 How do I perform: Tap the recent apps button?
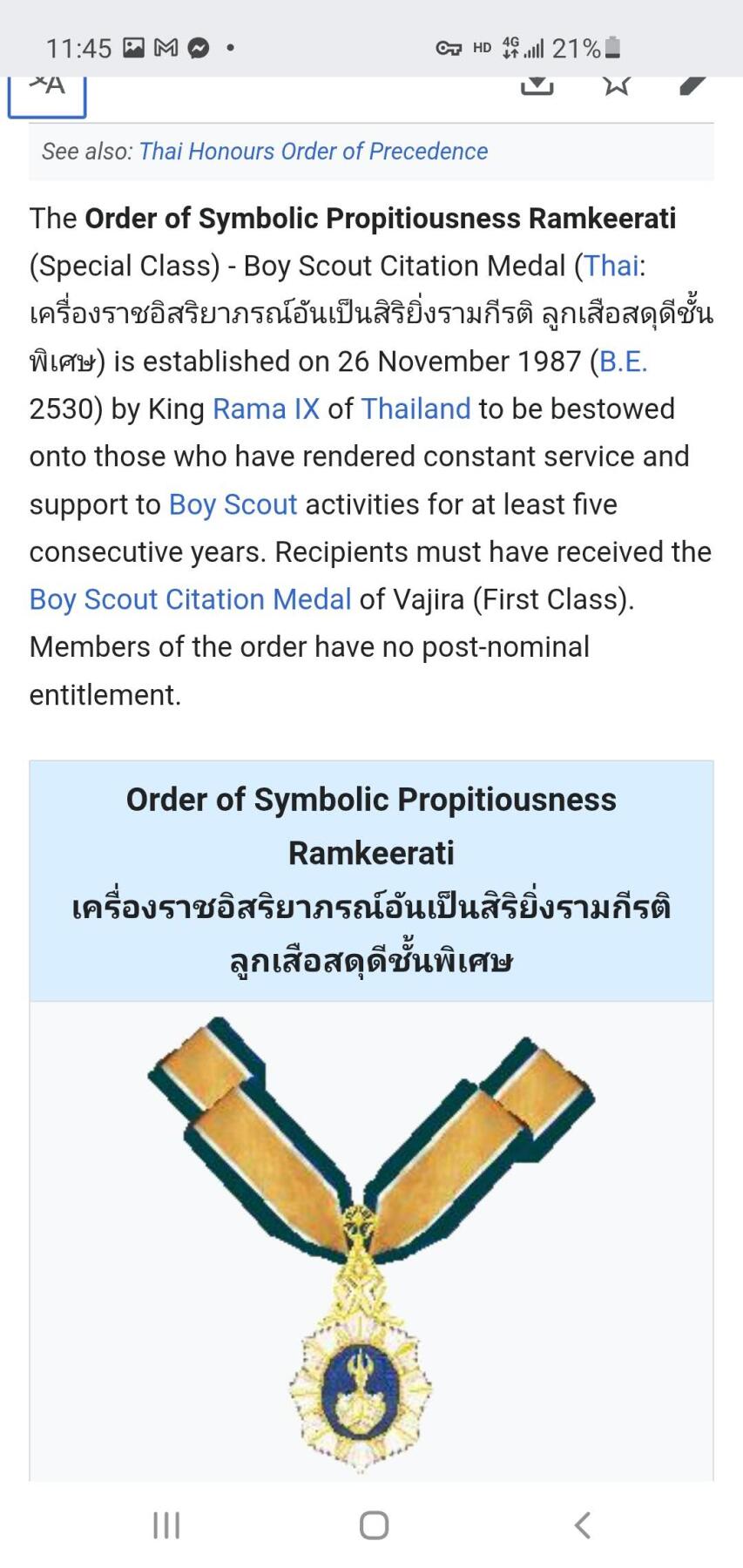165,1524
